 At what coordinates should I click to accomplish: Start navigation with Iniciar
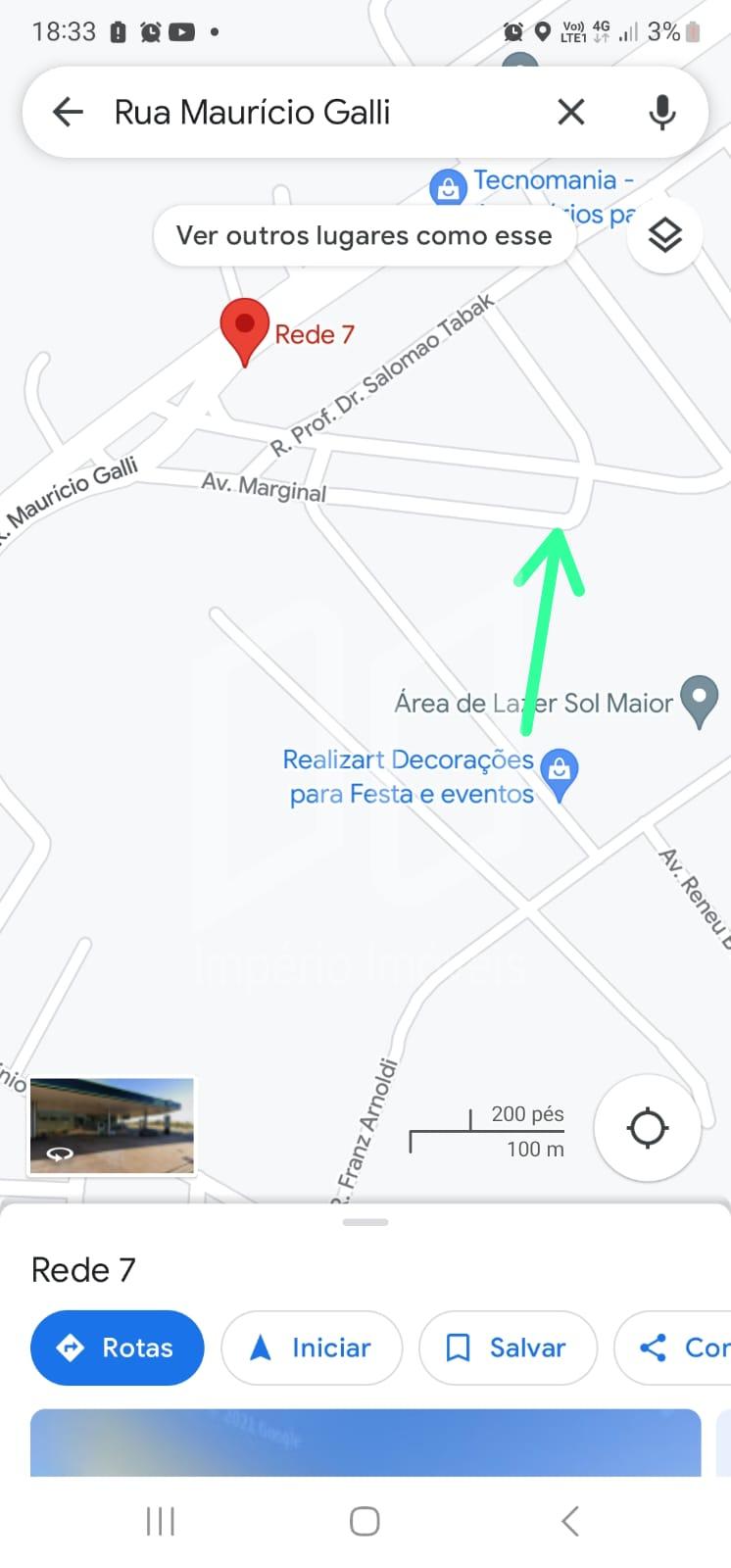[312, 1347]
